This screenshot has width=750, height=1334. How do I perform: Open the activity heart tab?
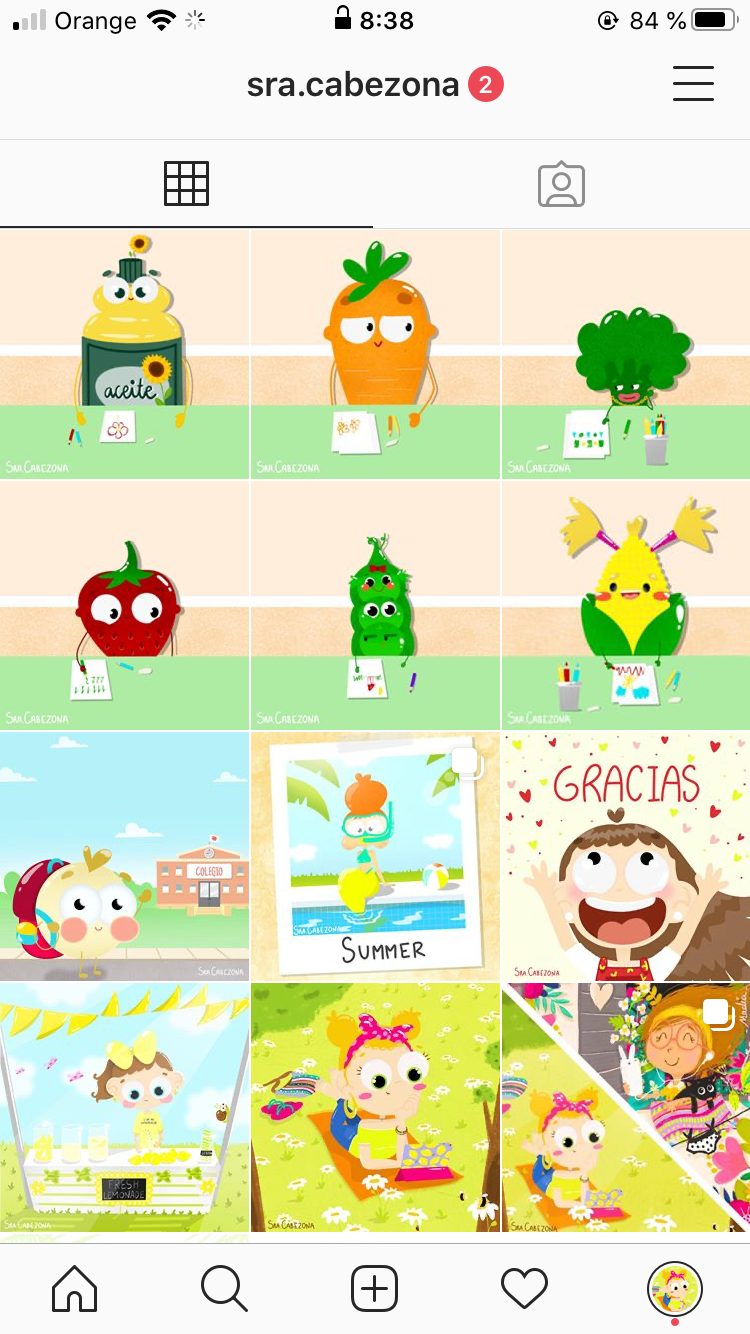pos(525,1289)
